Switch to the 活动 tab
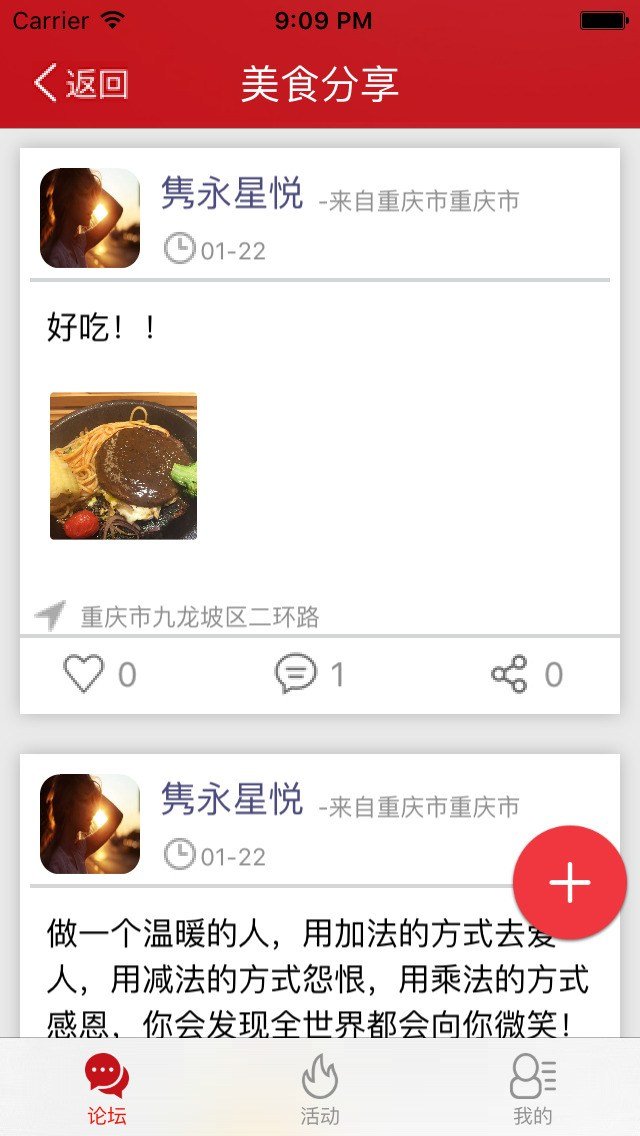The width and height of the screenshot is (640, 1136). tap(320, 1088)
